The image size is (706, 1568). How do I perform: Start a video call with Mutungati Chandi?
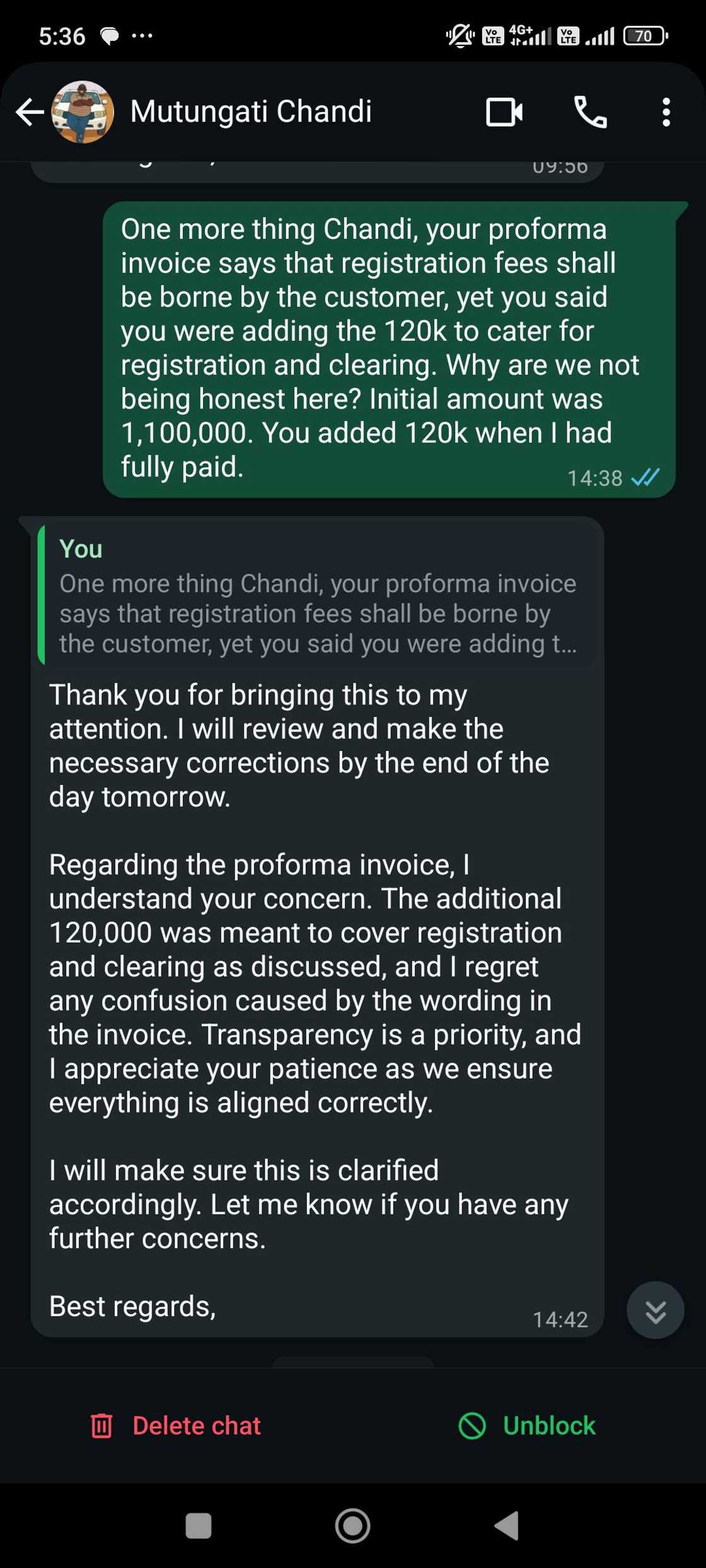(504, 112)
